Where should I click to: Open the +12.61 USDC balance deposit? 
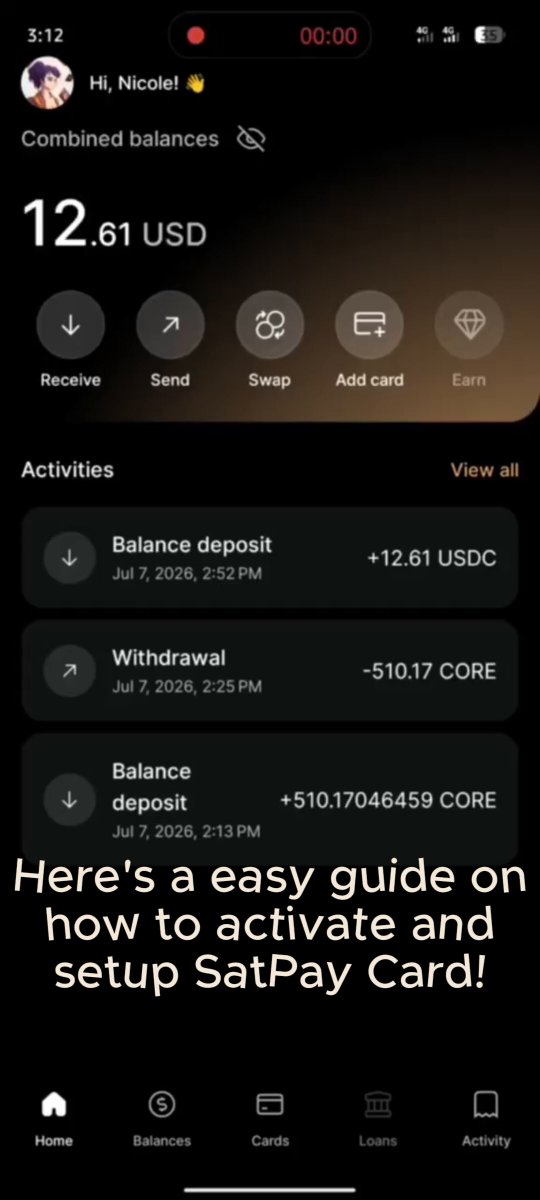[x=270, y=557]
